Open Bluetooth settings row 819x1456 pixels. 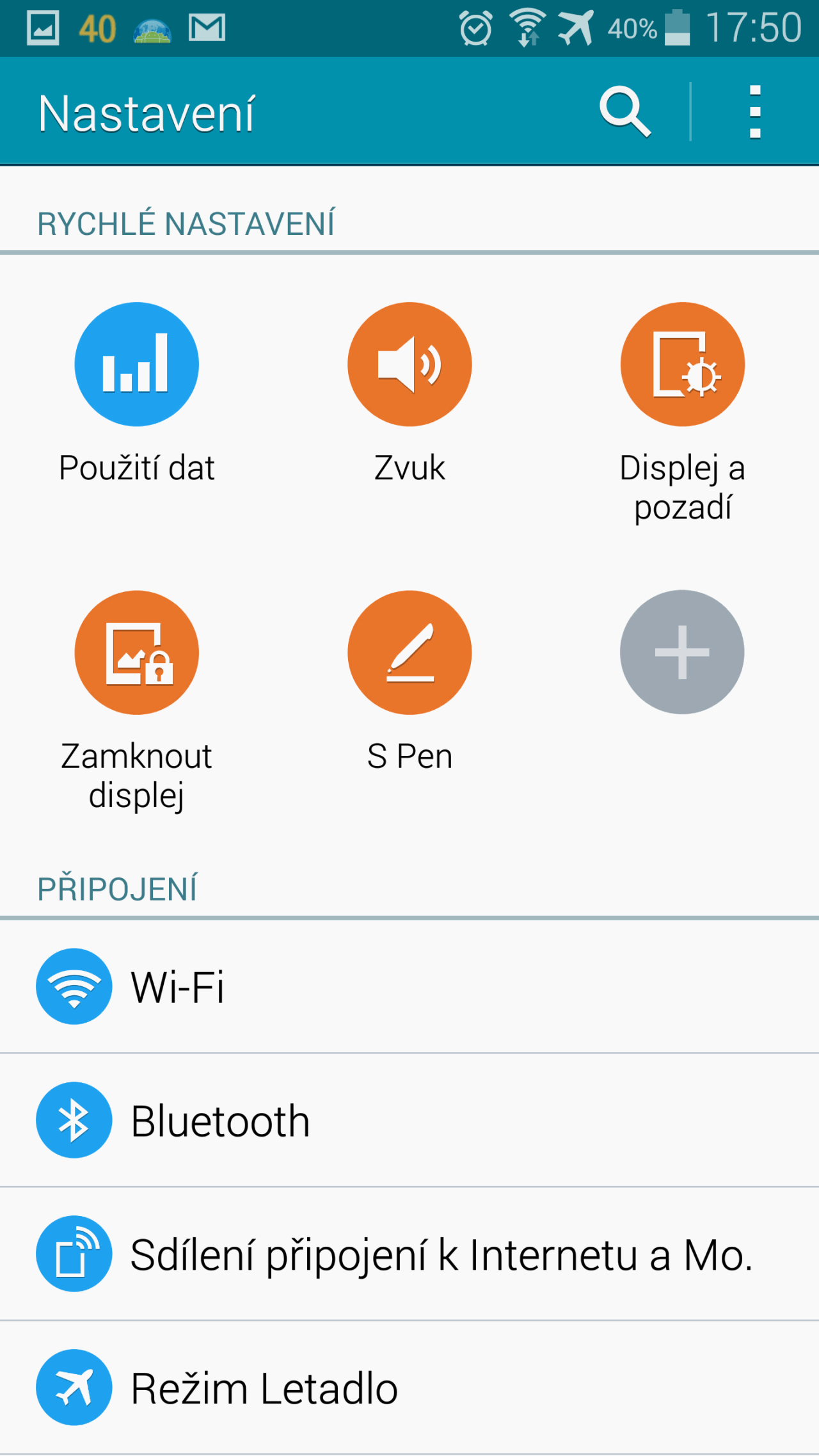pos(409,1120)
